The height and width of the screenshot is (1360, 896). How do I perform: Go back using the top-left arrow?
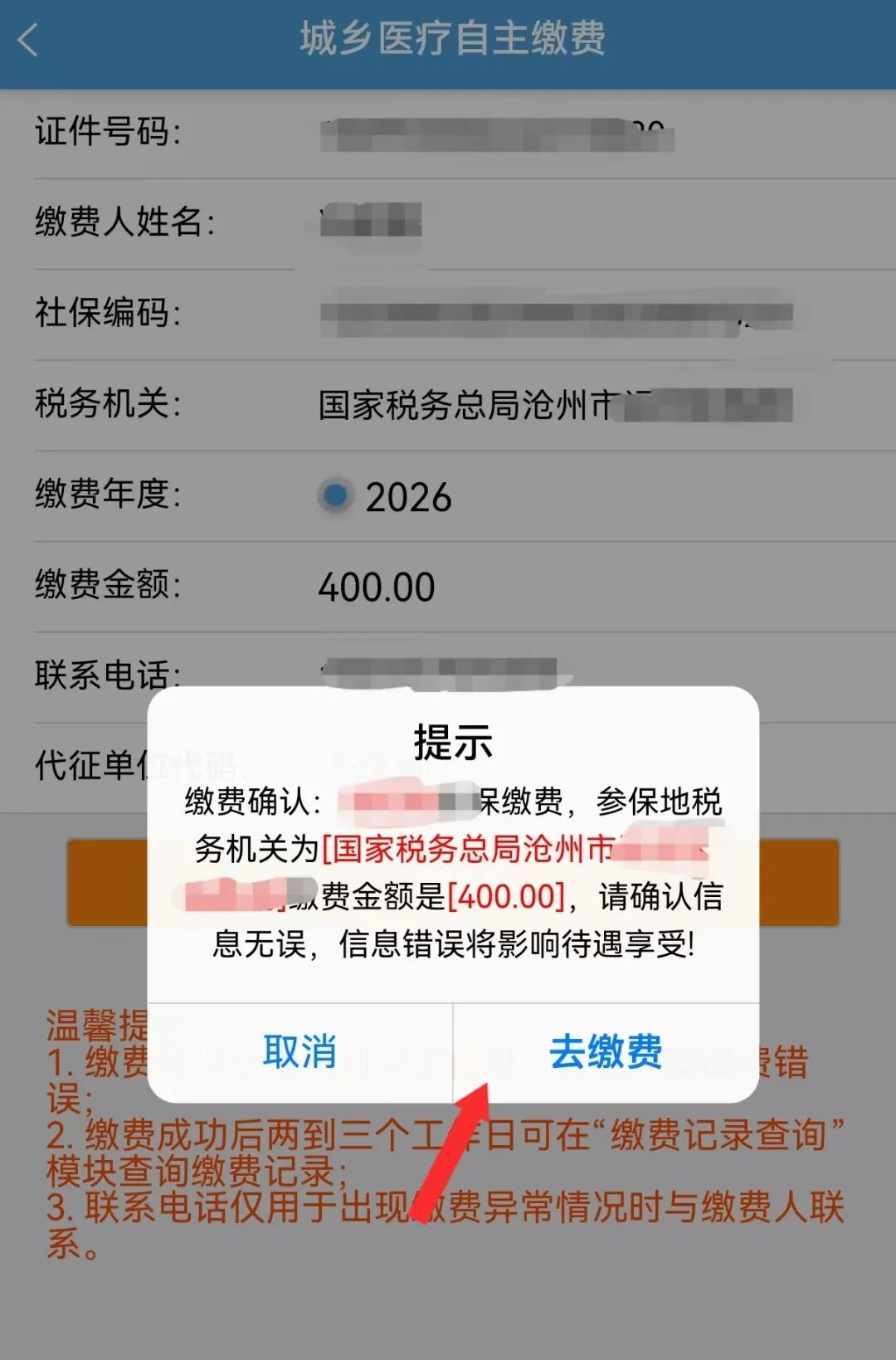pos(29,40)
